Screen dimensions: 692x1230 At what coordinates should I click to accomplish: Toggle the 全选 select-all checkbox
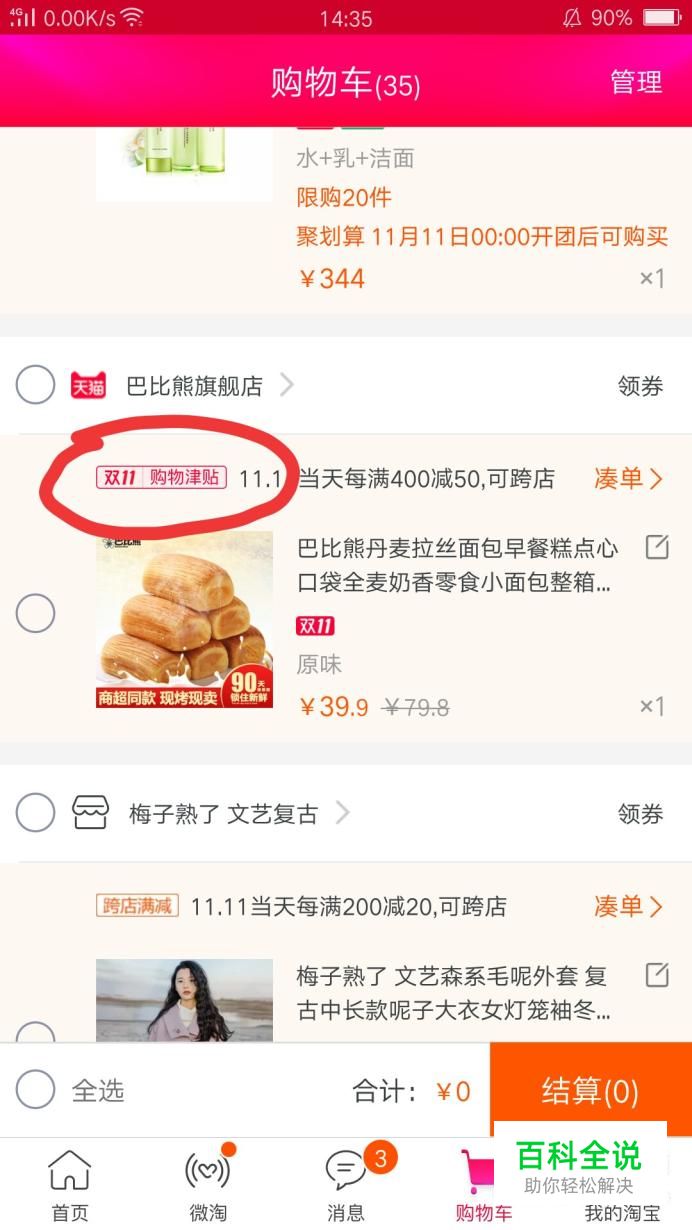click(35, 1090)
